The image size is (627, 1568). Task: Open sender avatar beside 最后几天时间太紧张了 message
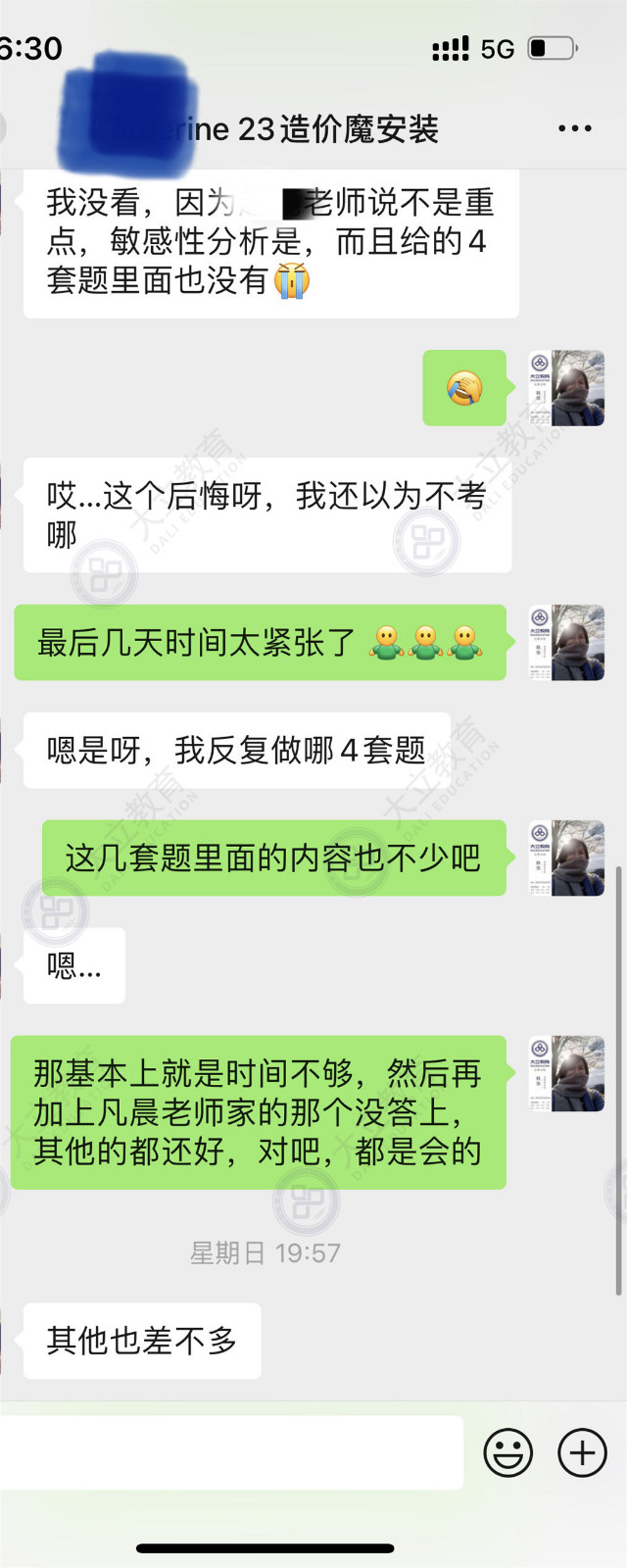tap(566, 643)
